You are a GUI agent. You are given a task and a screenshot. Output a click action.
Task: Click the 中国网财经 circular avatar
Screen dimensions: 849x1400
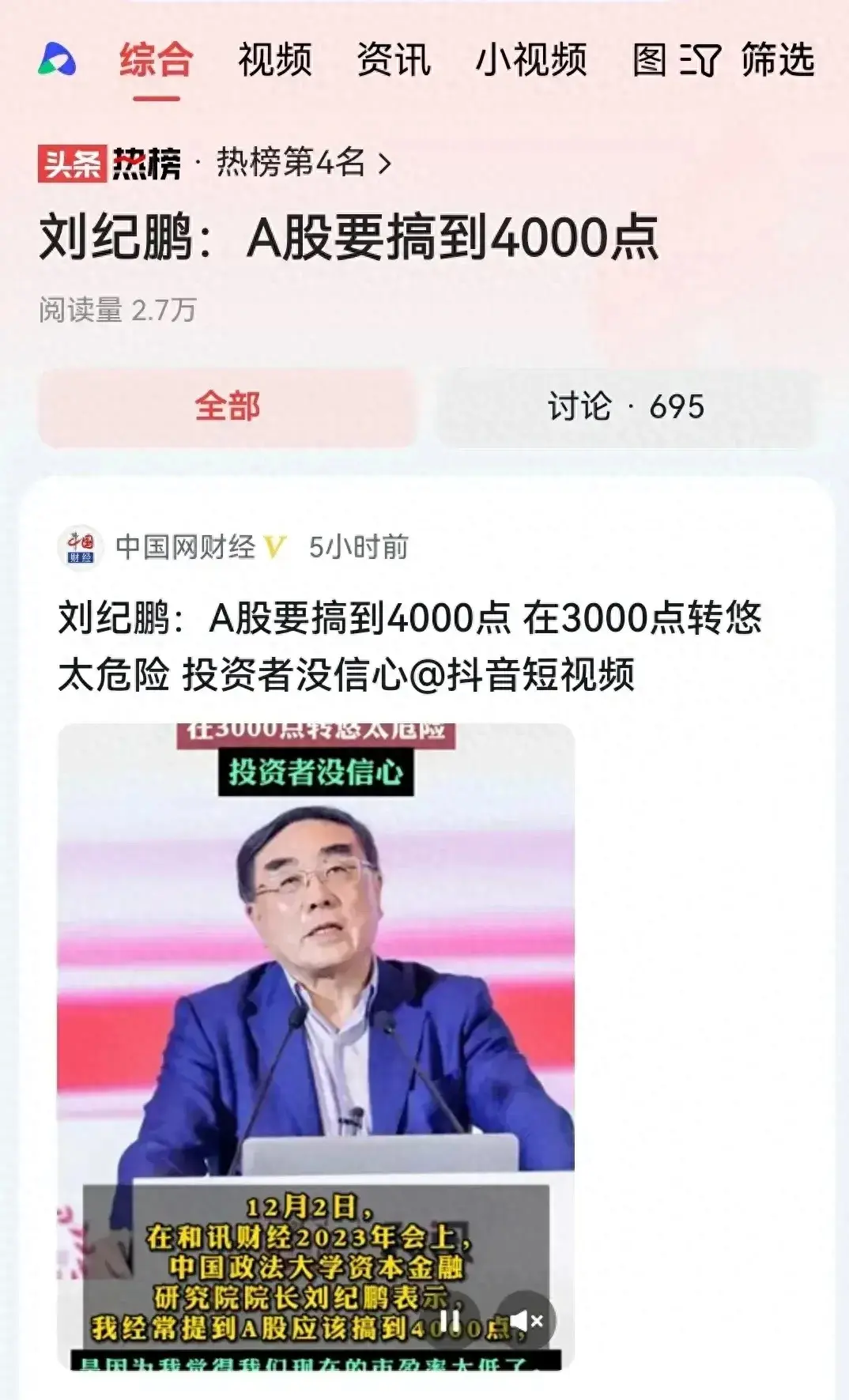tap(81, 545)
